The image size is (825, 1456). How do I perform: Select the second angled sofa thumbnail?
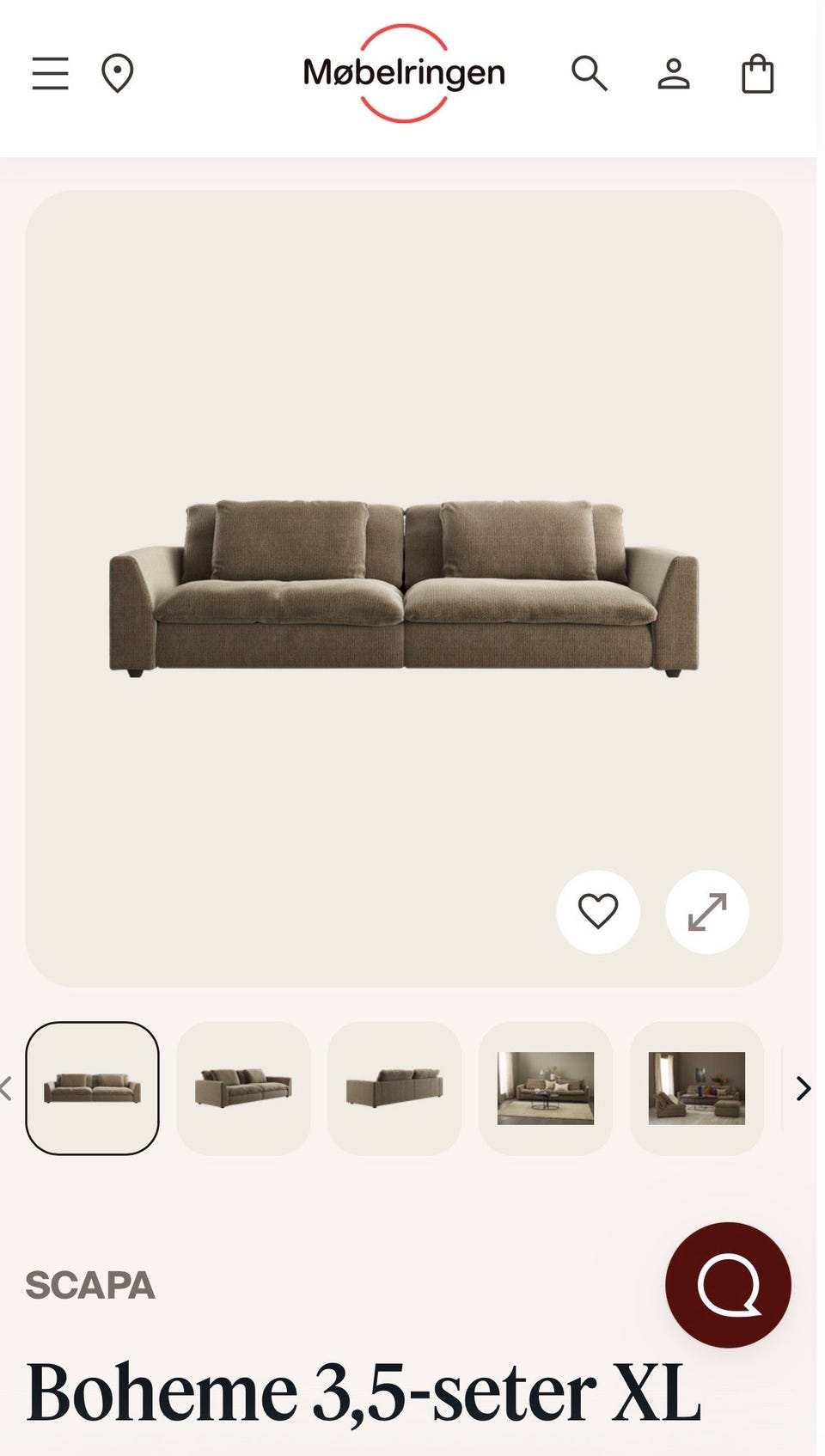pyautogui.click(x=243, y=1088)
